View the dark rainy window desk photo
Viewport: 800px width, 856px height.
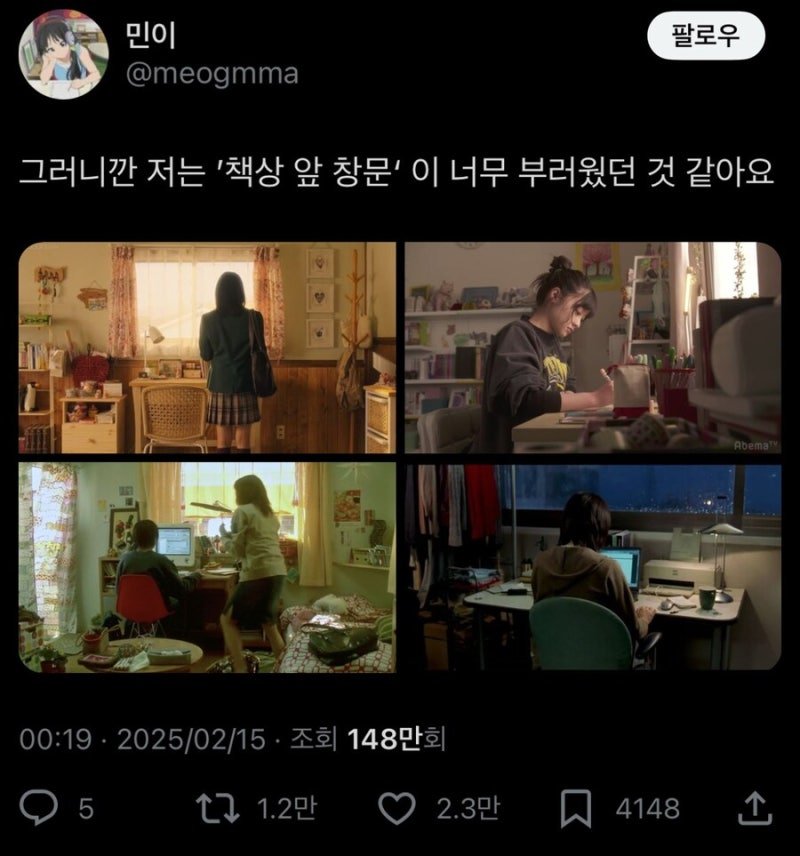(x=592, y=566)
